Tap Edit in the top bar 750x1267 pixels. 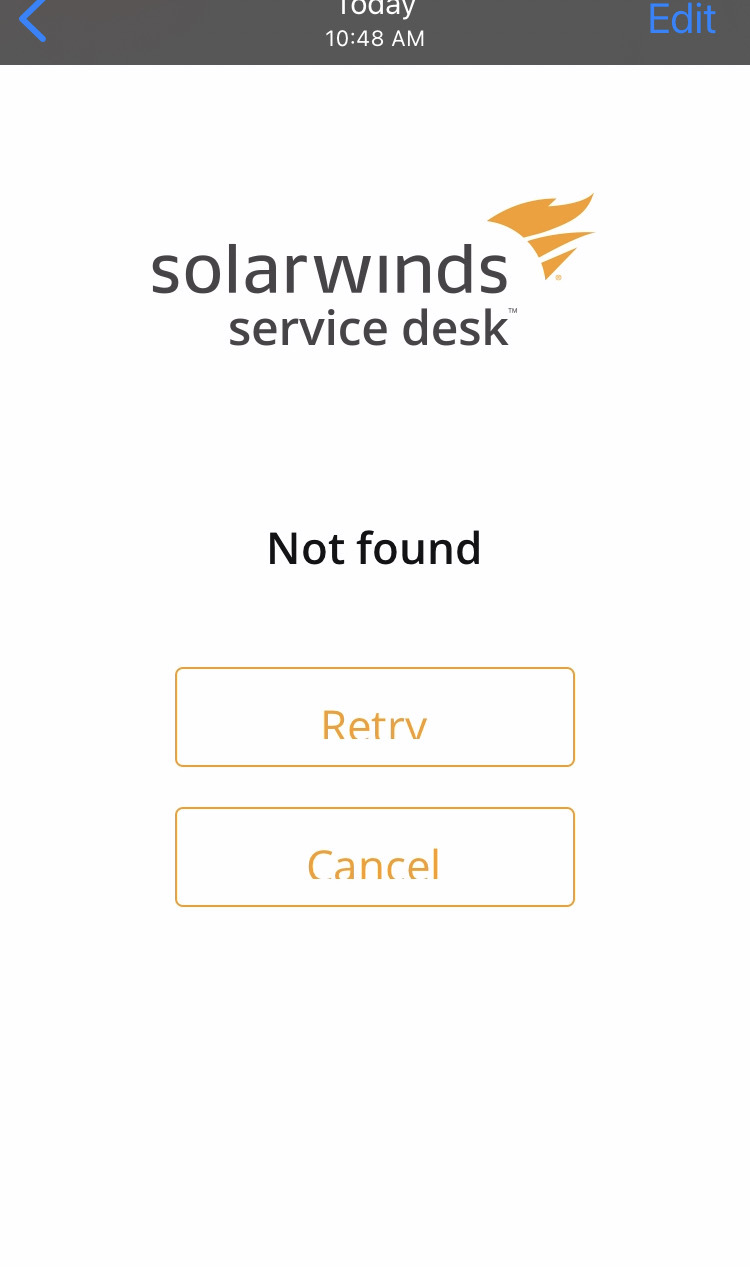tap(681, 19)
